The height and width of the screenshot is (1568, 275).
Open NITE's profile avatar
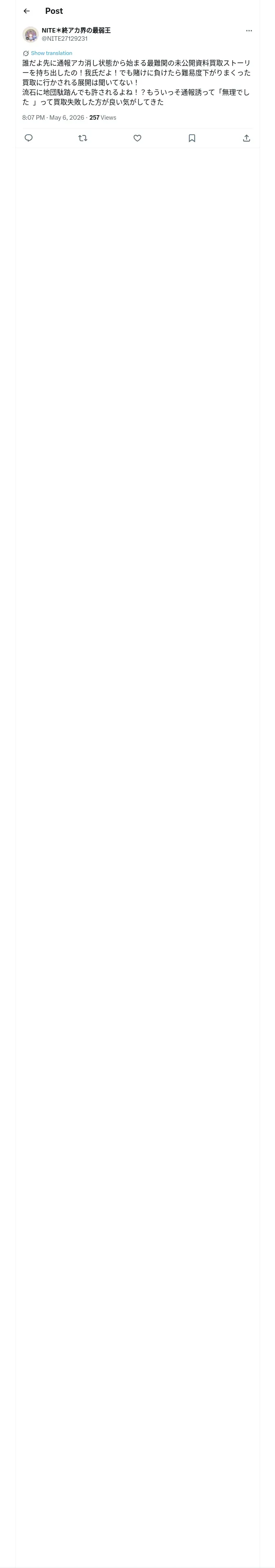[31, 34]
